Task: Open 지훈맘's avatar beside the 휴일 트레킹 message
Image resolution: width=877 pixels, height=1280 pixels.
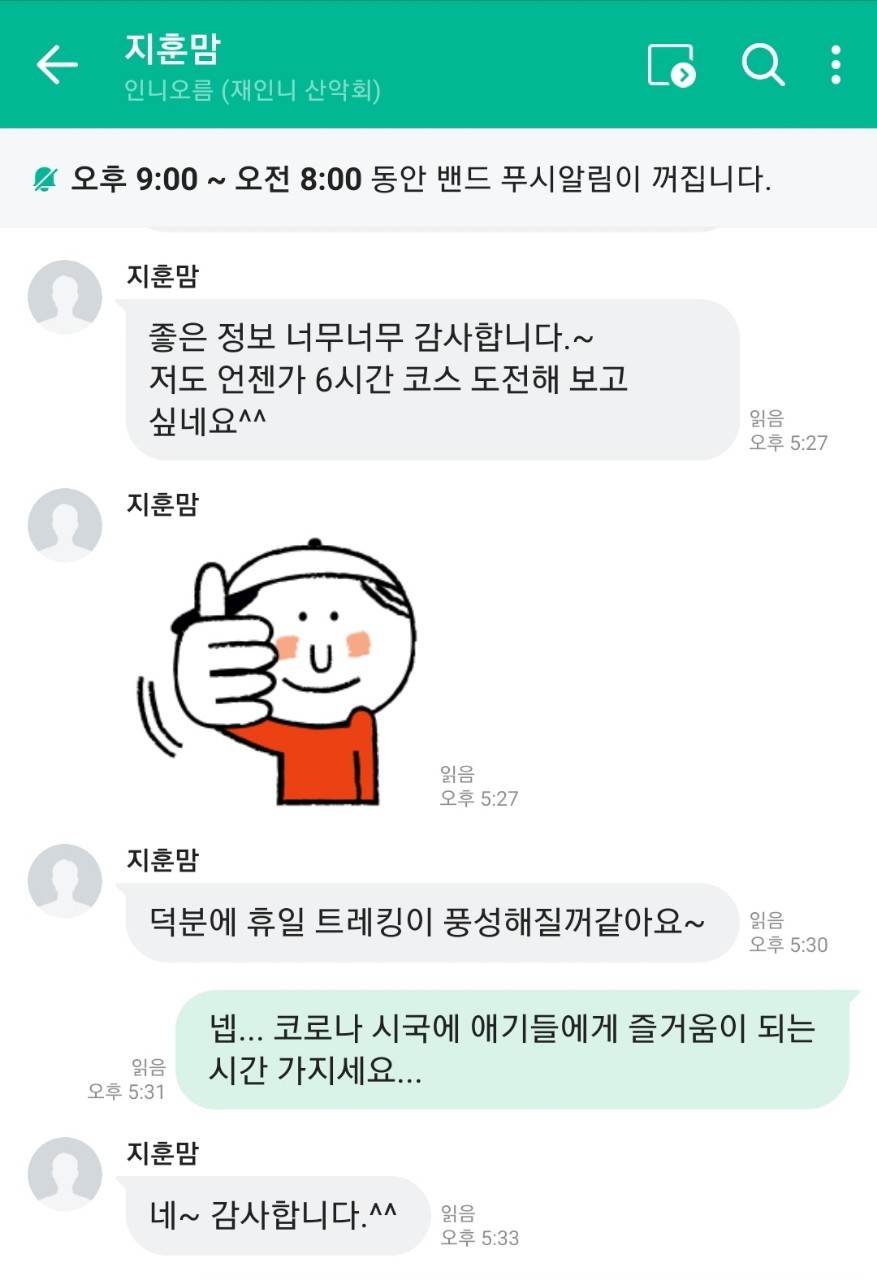Action: (65, 880)
